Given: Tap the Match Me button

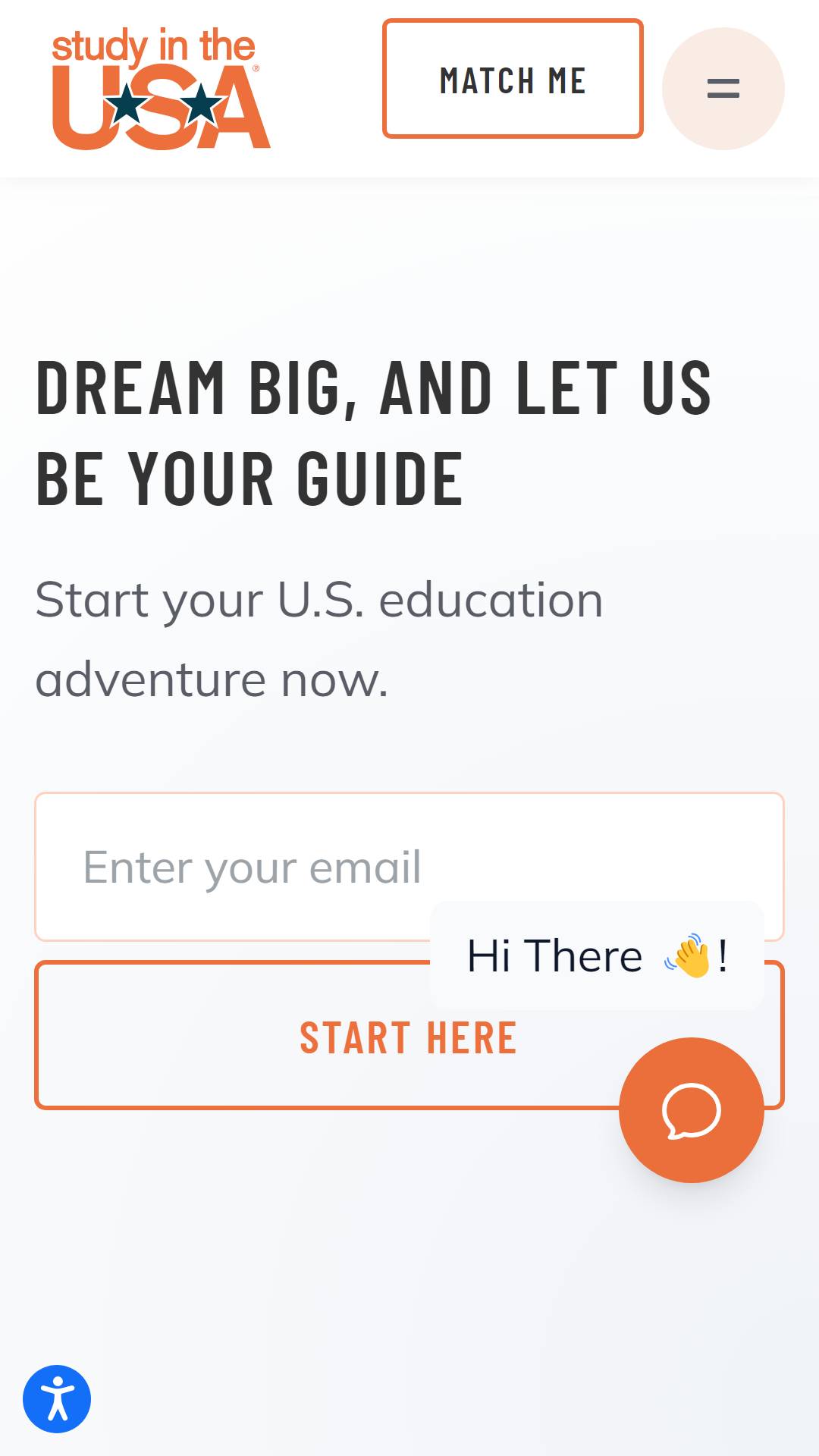Looking at the screenshot, I should [x=513, y=79].
